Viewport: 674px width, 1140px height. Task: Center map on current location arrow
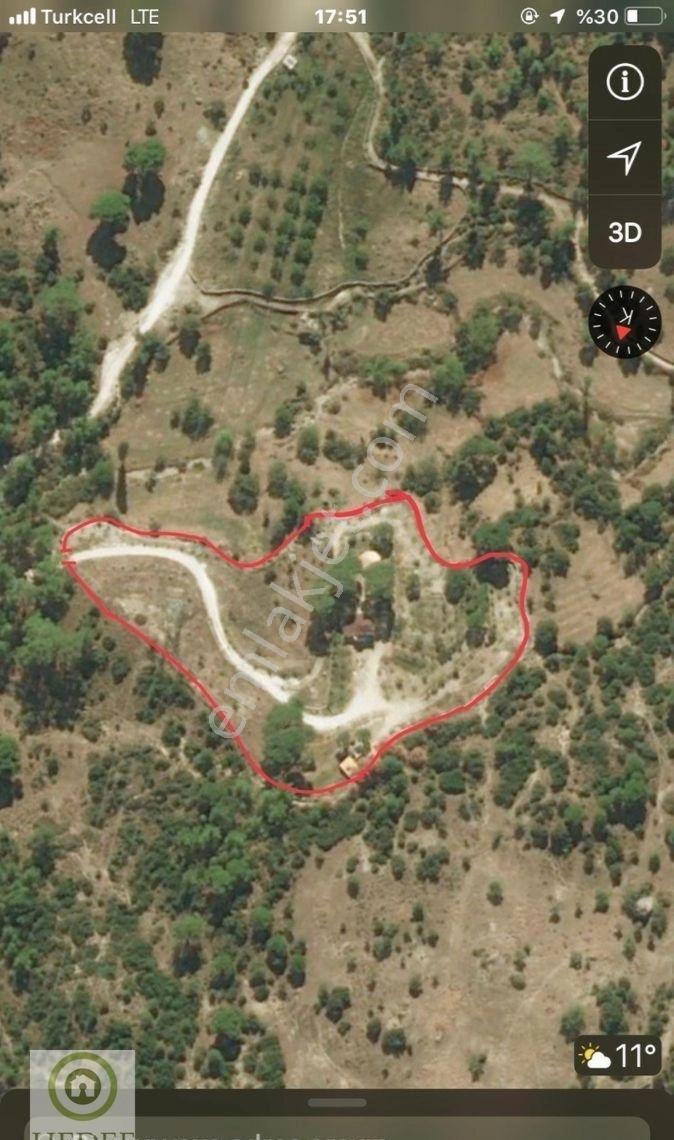pos(625,157)
